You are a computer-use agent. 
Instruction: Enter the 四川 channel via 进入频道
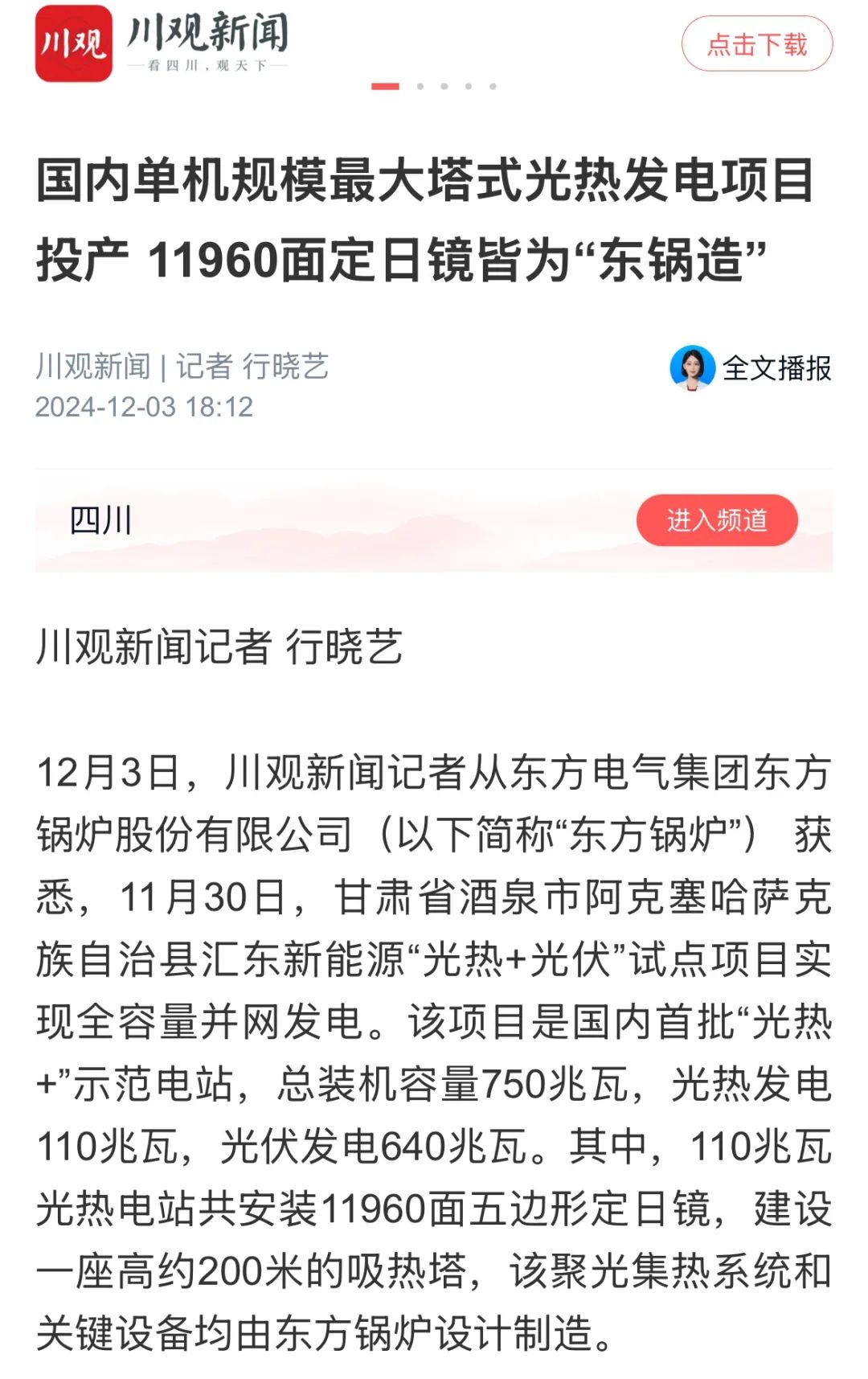(716, 520)
